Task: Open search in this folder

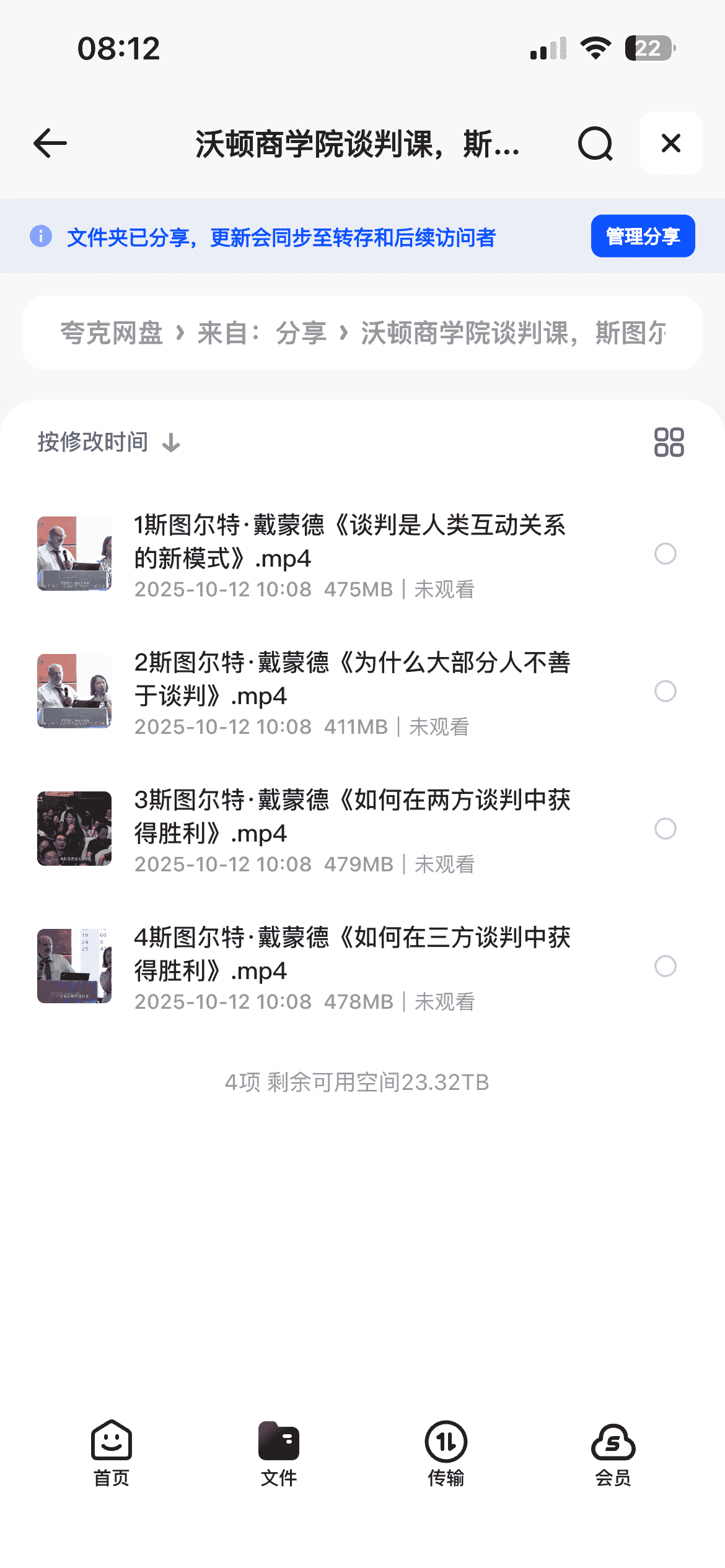Action: (x=595, y=144)
